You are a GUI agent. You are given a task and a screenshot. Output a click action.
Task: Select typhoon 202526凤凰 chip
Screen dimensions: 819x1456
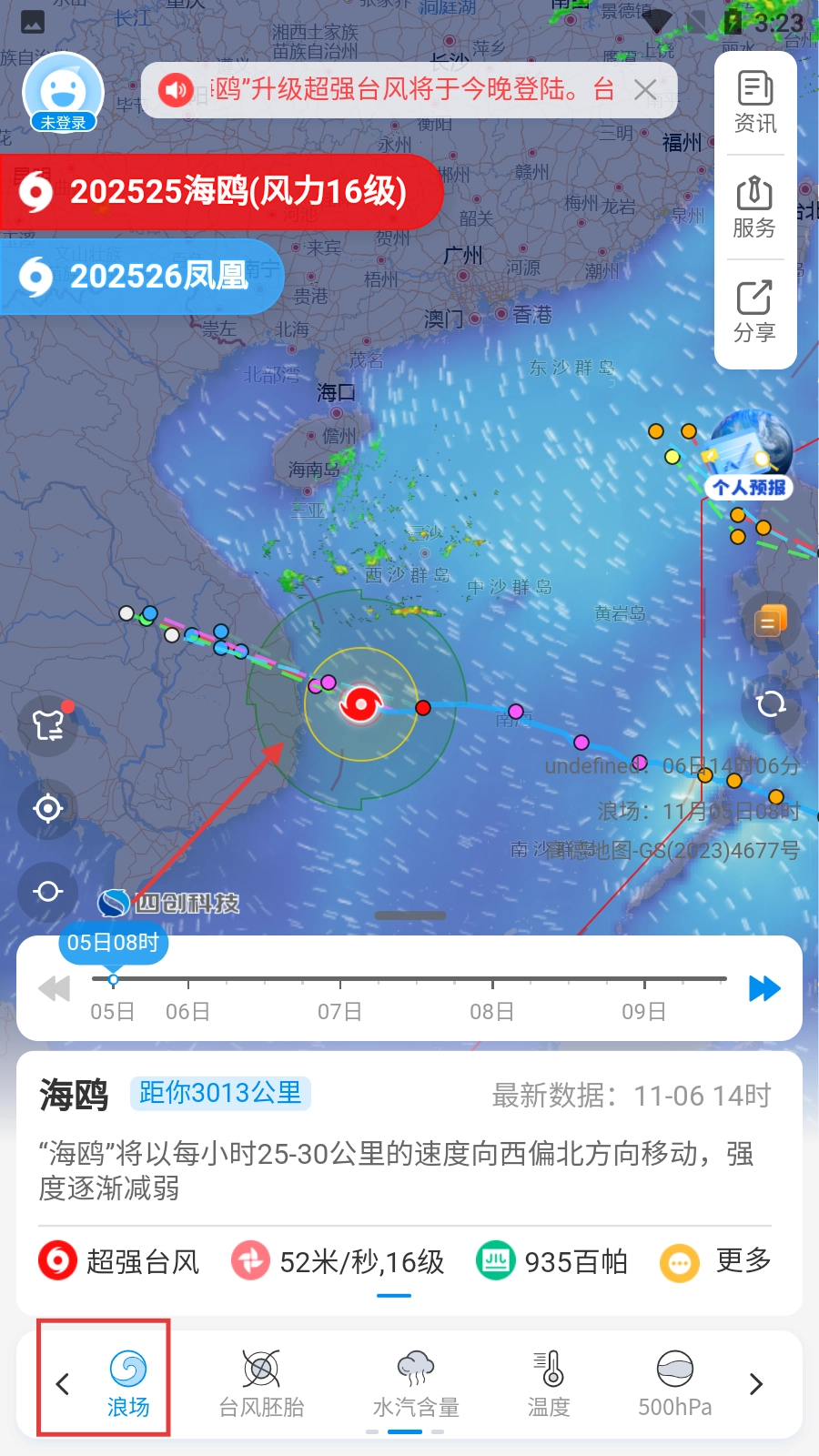click(143, 276)
